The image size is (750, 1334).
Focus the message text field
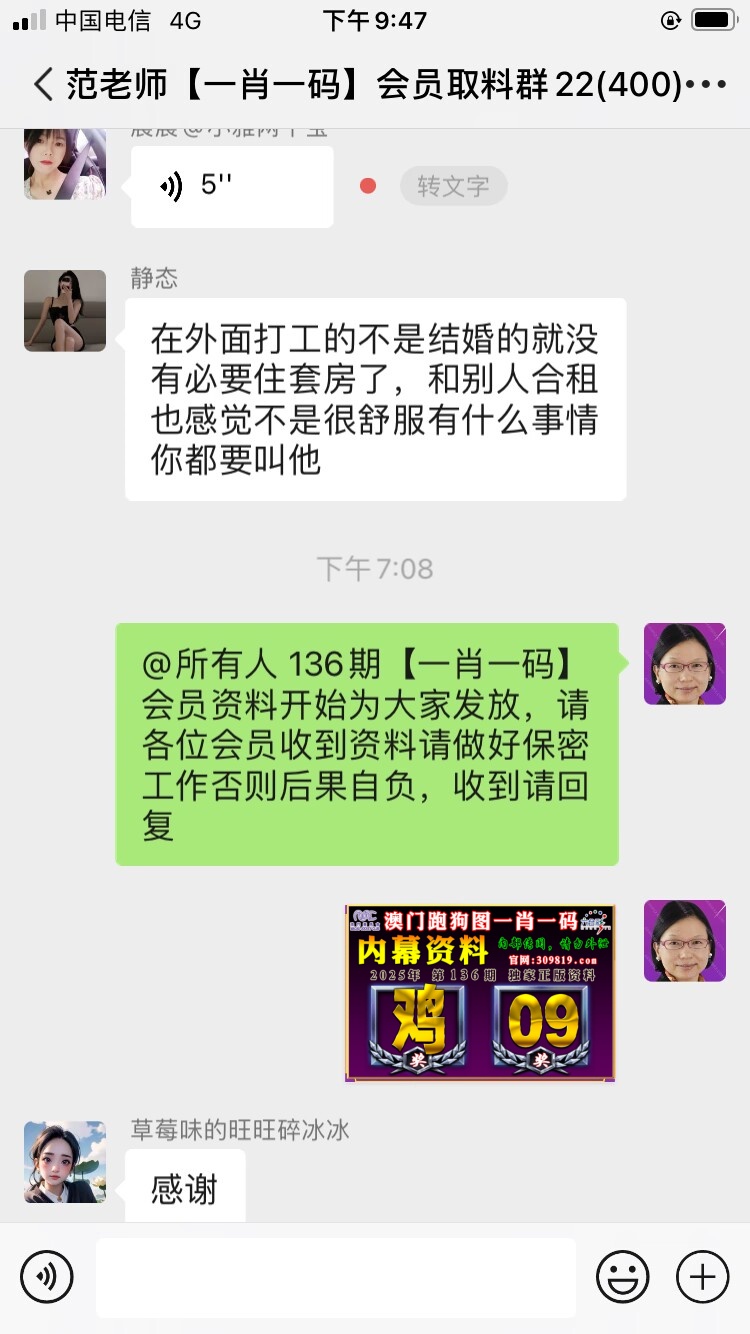335,1277
